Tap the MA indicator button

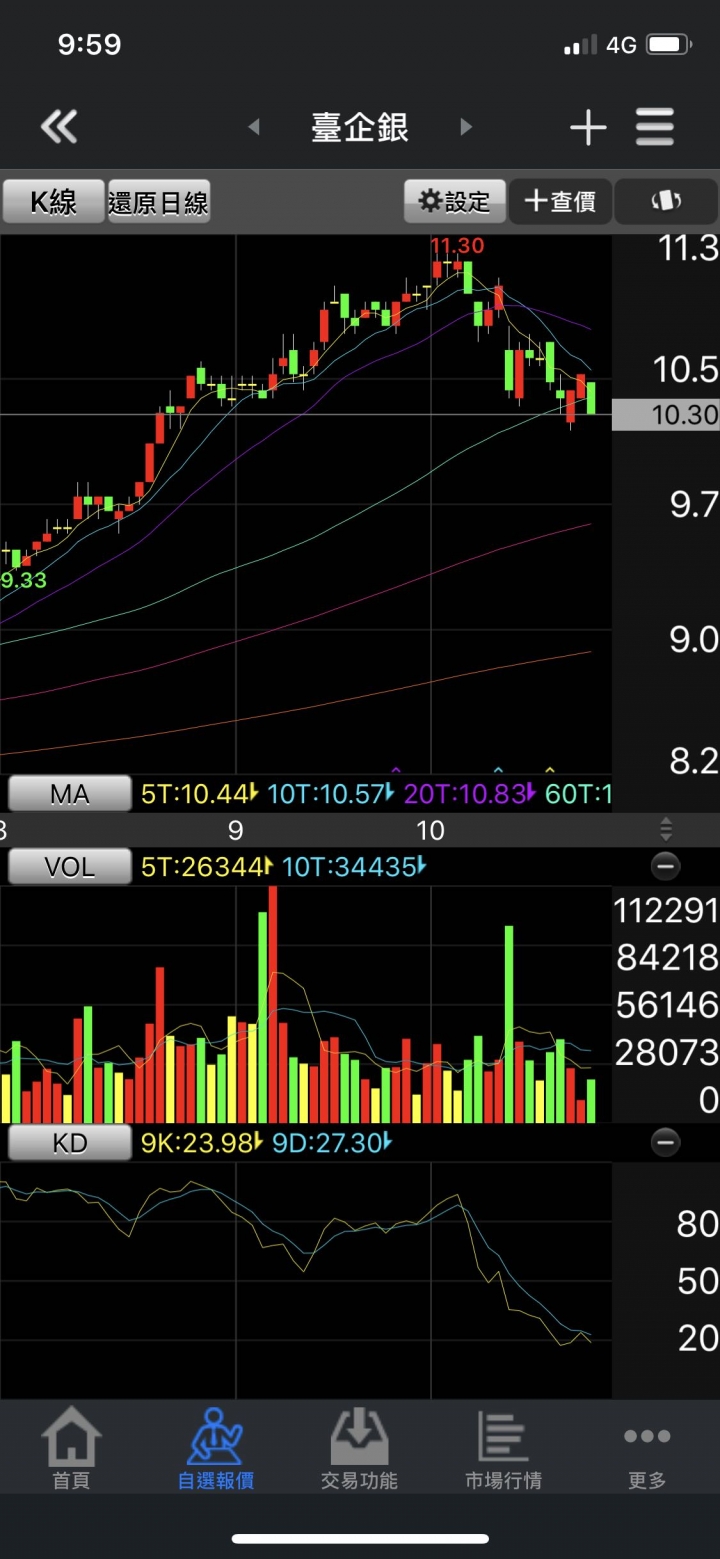point(70,795)
